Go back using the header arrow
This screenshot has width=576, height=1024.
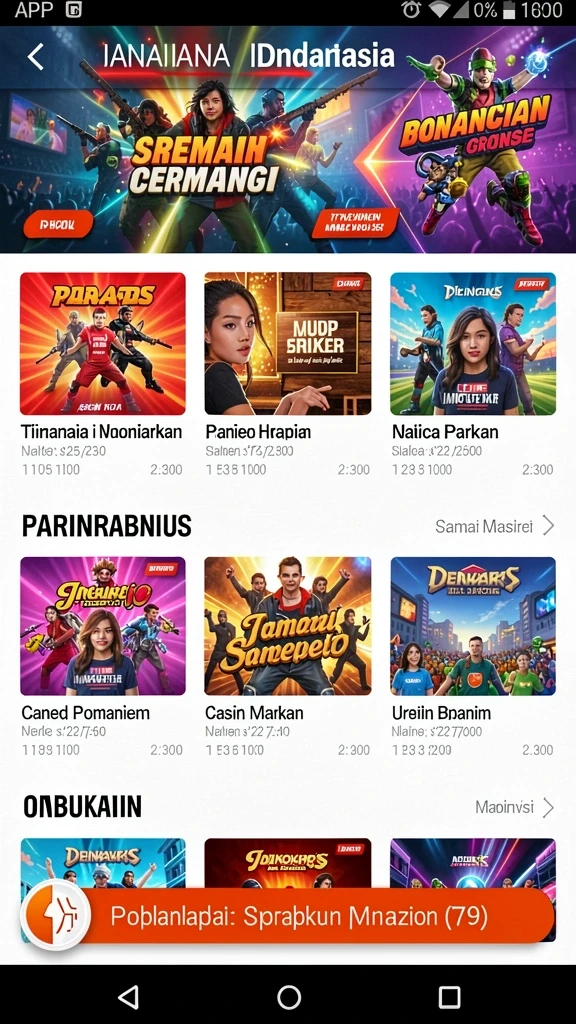coord(36,57)
